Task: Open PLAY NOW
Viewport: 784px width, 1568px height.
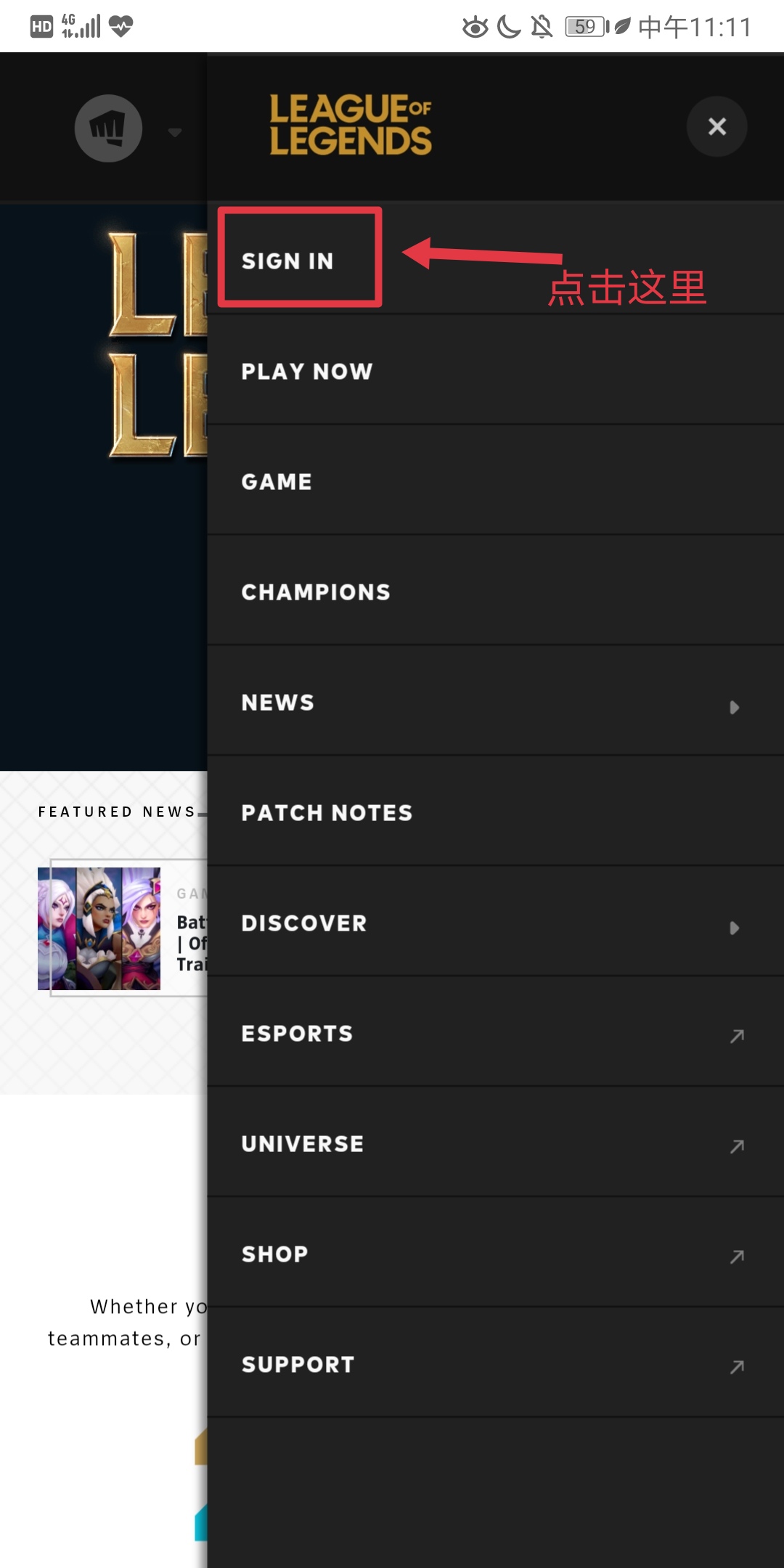Action: tap(306, 371)
